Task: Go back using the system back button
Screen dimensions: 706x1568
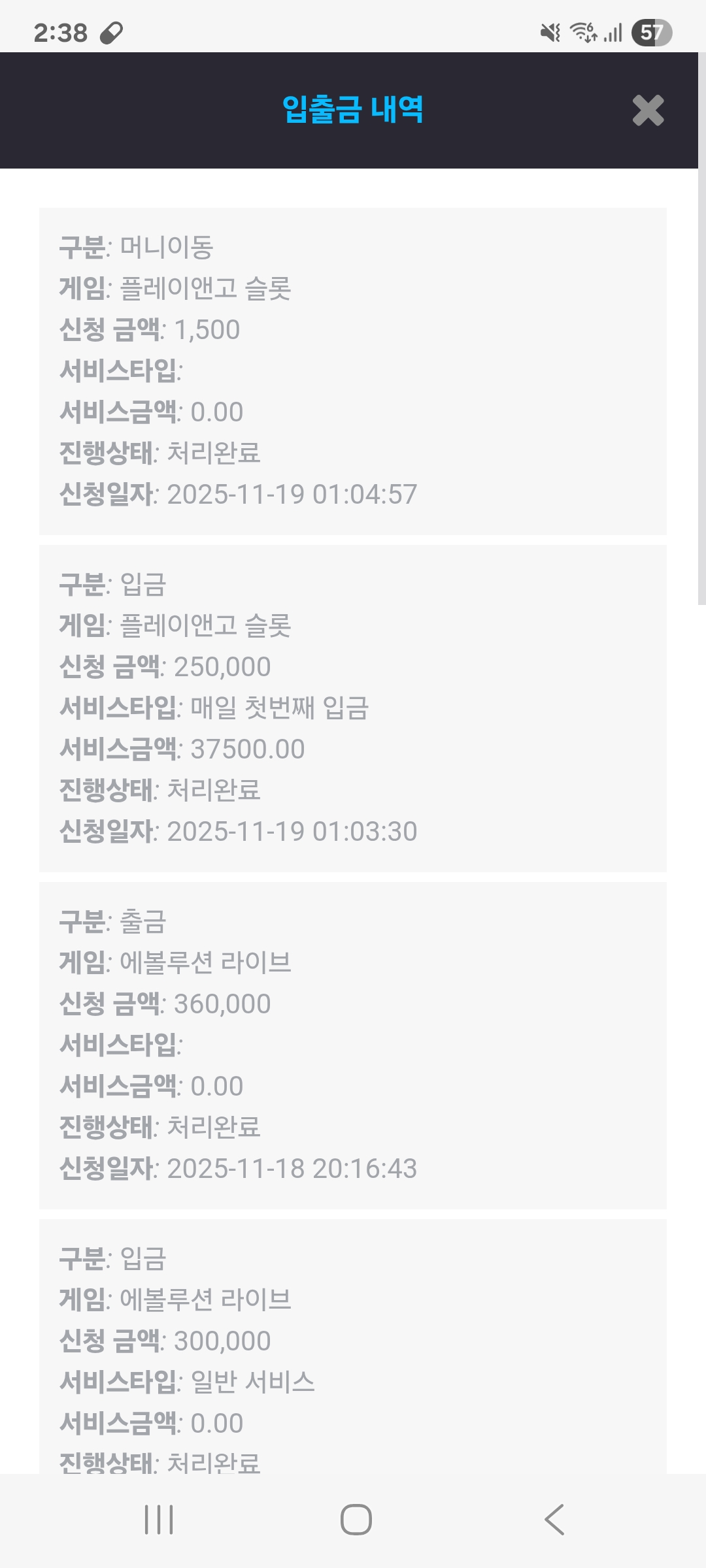Action: point(554,1520)
